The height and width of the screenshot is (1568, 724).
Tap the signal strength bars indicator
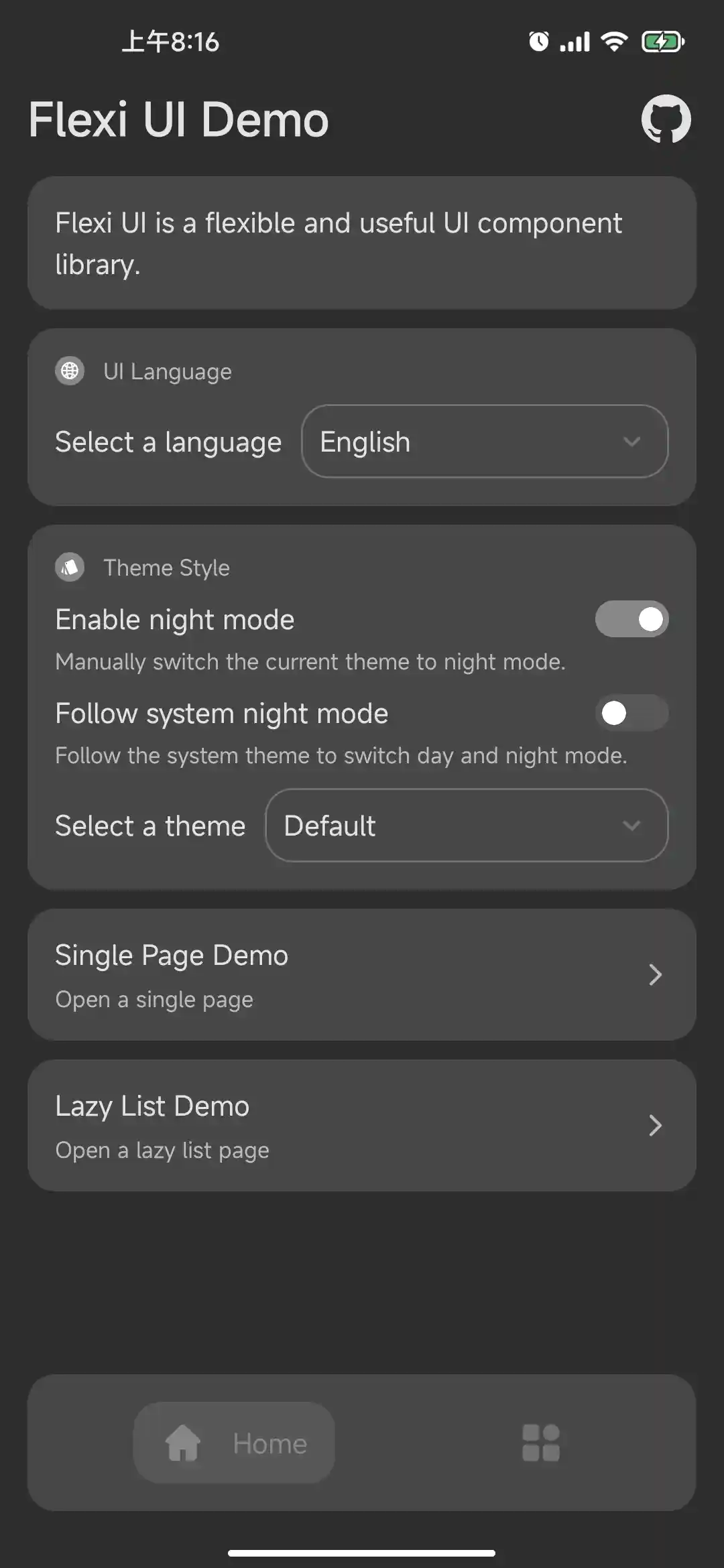point(575,42)
